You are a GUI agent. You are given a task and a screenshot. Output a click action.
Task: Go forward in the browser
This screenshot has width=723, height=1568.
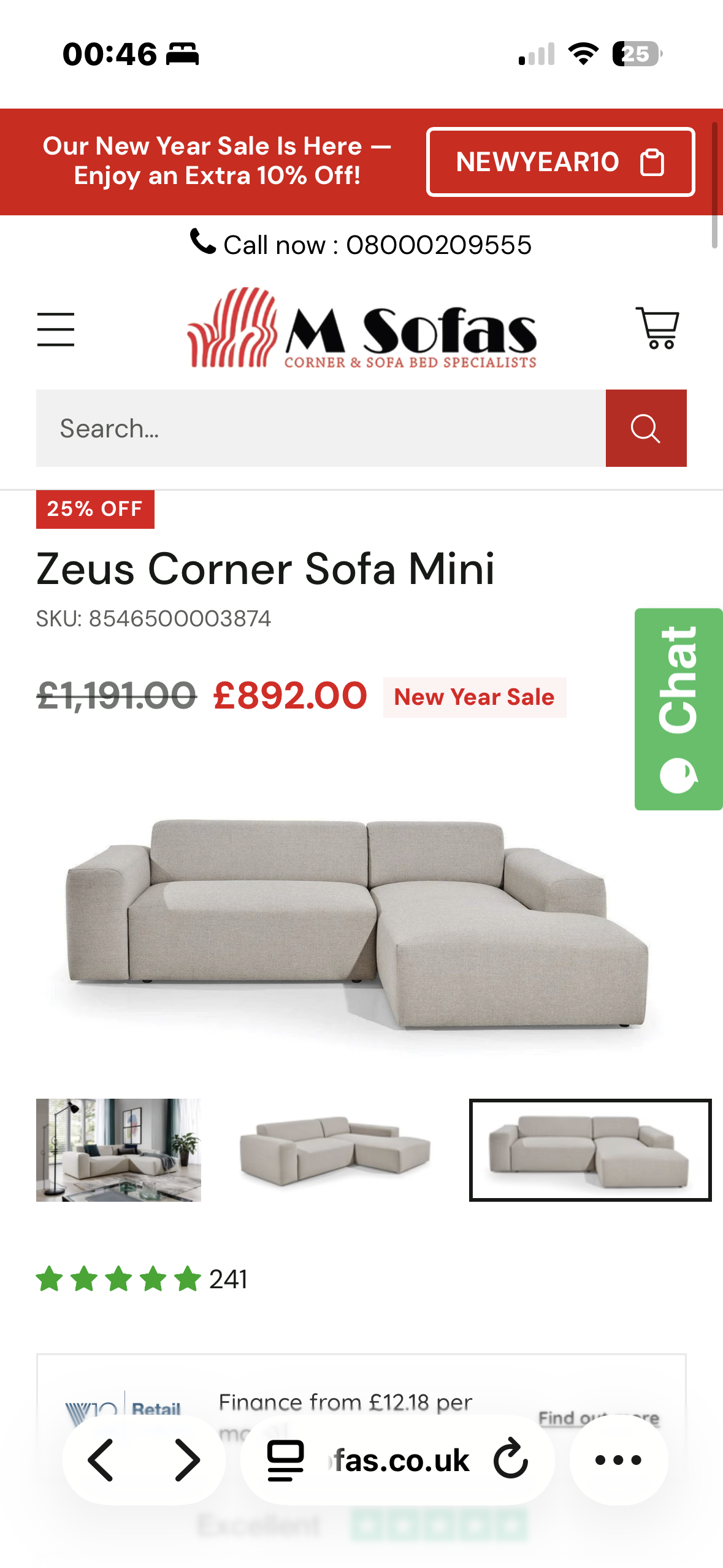186,1460
